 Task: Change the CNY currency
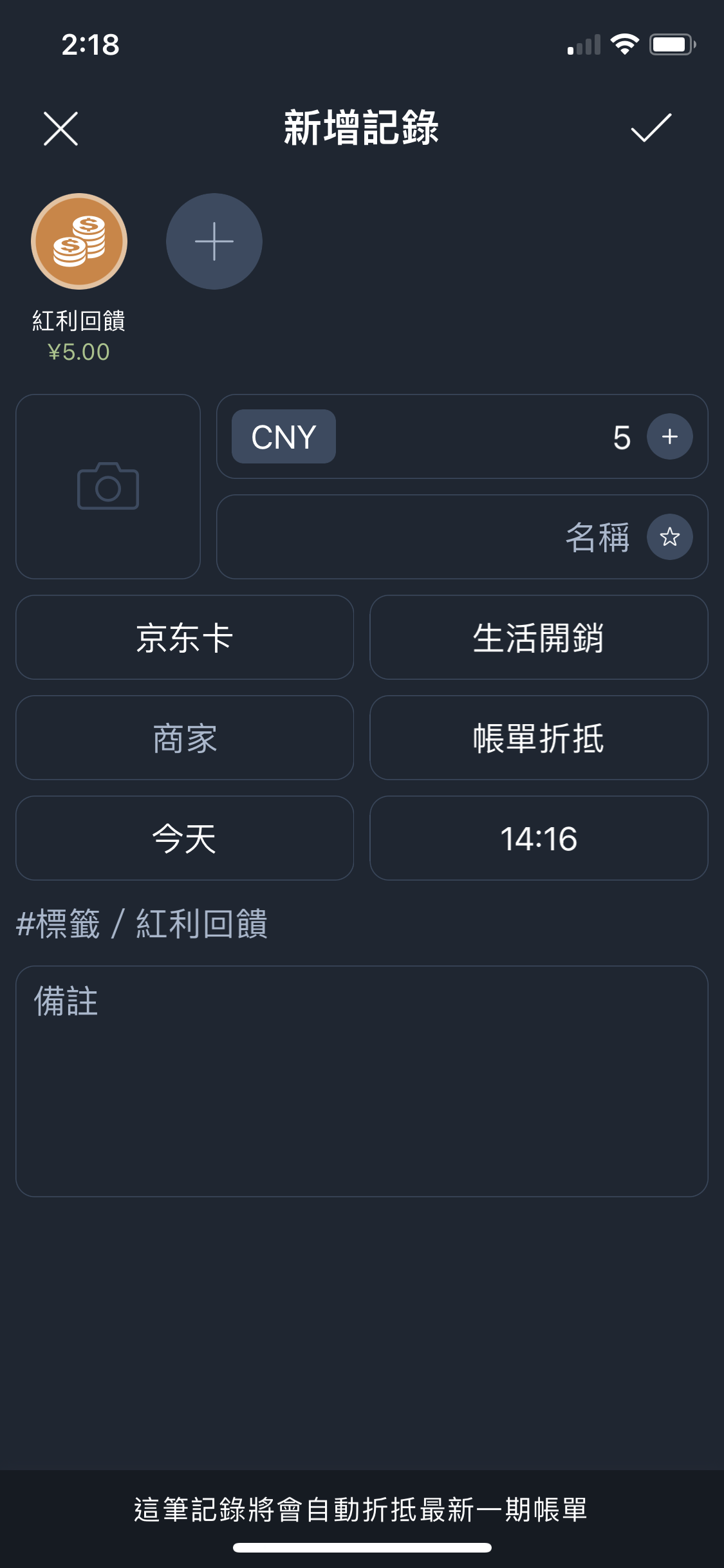(x=284, y=437)
